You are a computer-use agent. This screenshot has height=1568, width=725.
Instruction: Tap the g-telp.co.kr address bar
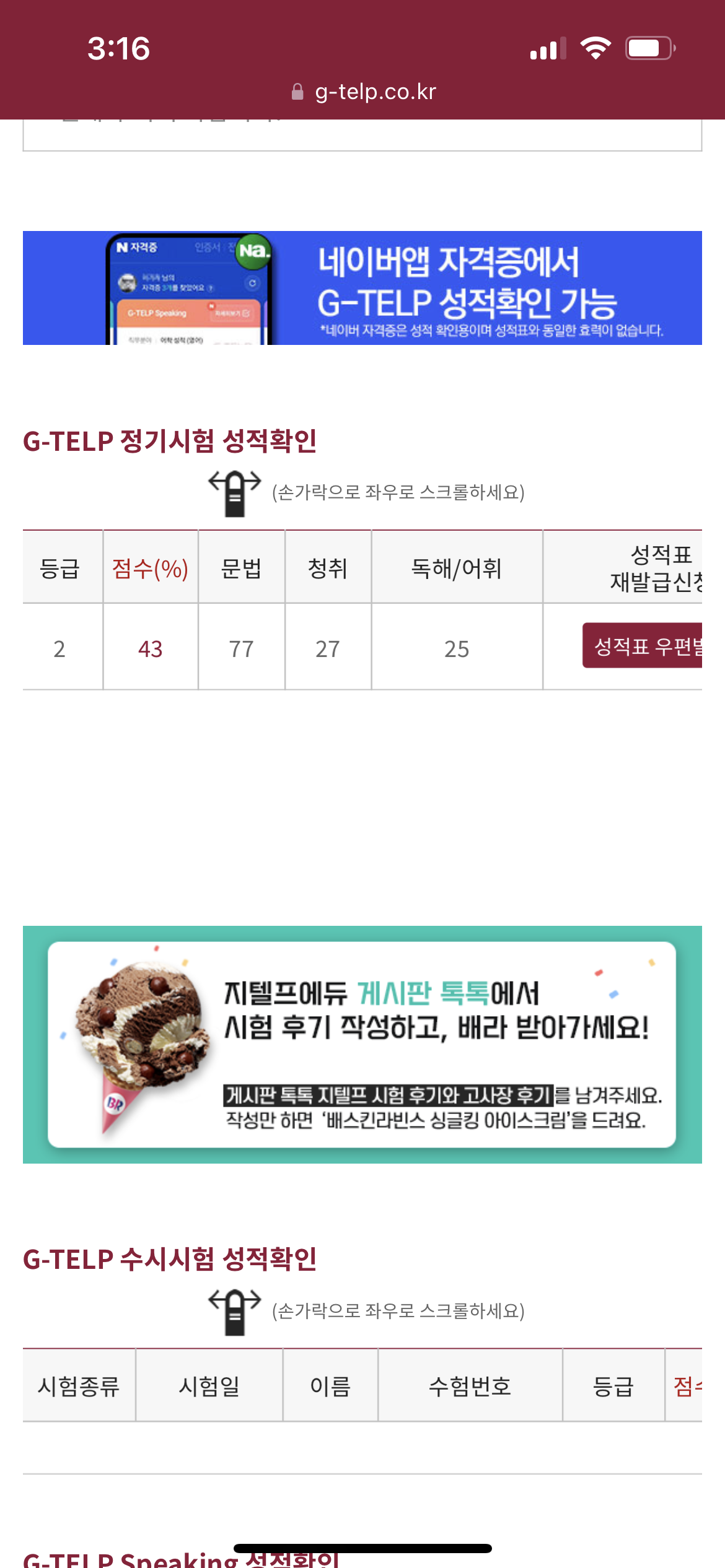[x=364, y=92]
